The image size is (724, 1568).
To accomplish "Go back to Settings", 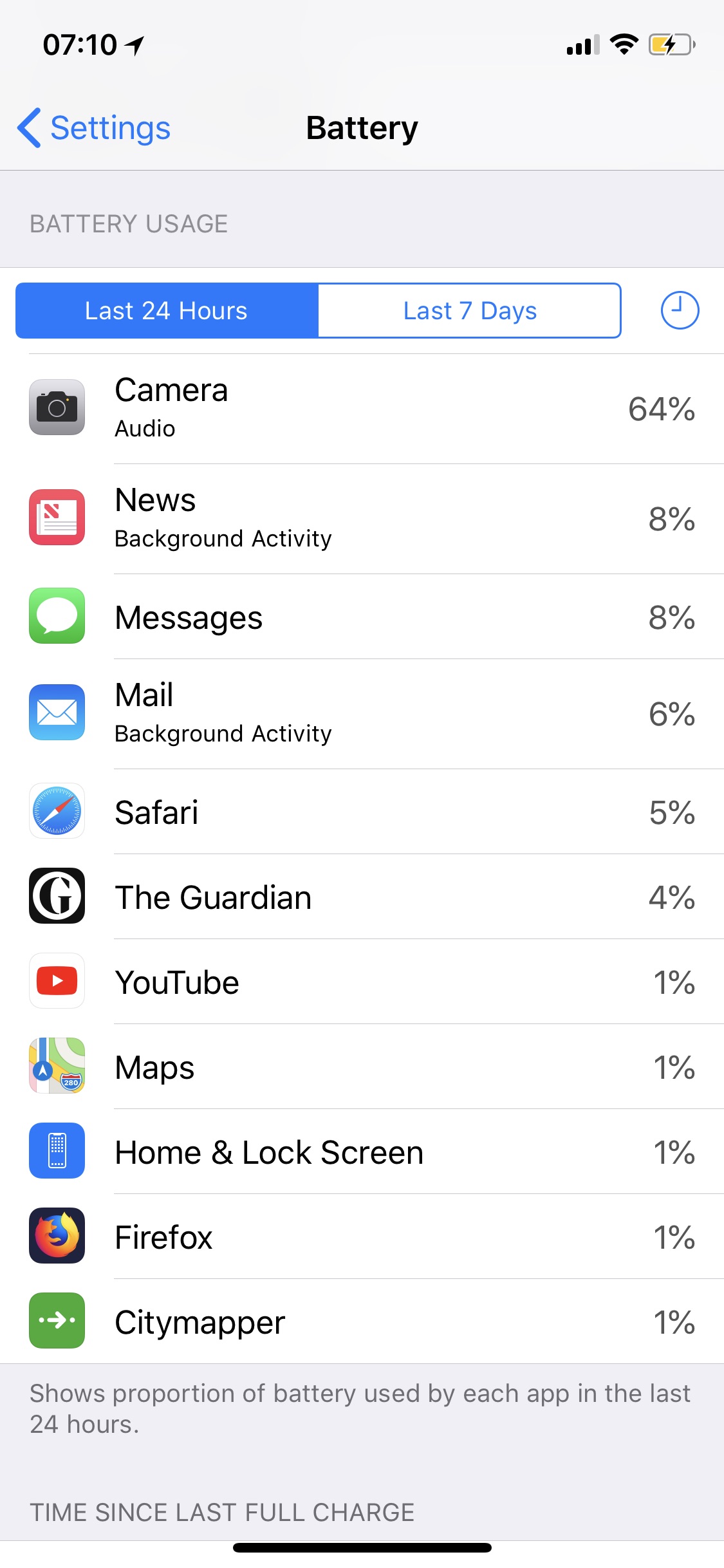I will click(x=95, y=128).
